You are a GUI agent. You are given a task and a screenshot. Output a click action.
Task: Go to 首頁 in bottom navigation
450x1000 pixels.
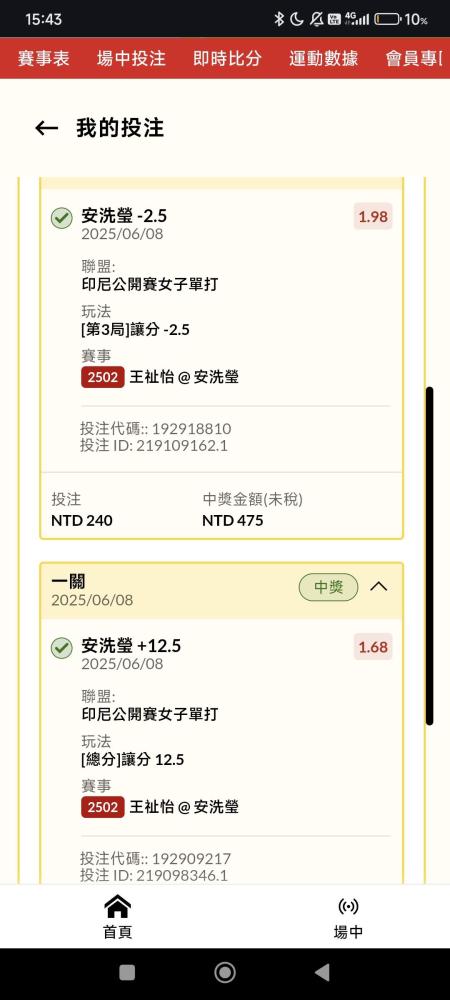118,917
